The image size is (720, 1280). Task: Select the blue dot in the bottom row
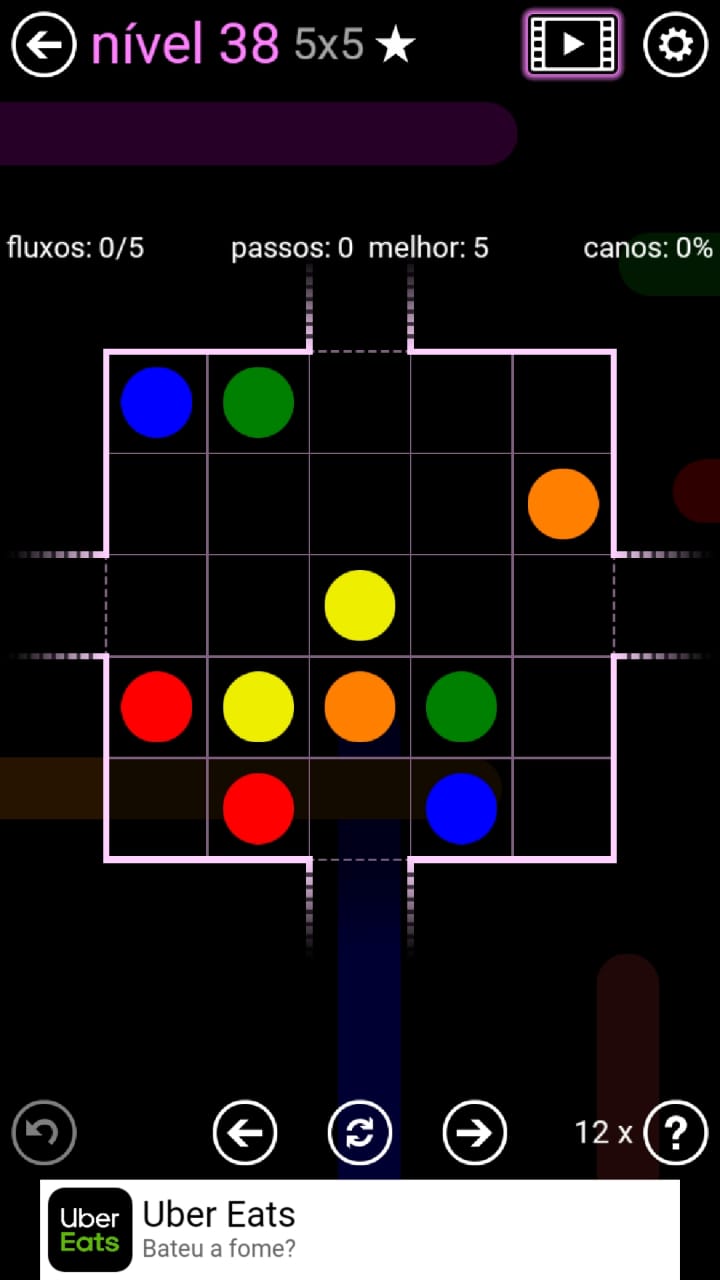[x=461, y=808]
